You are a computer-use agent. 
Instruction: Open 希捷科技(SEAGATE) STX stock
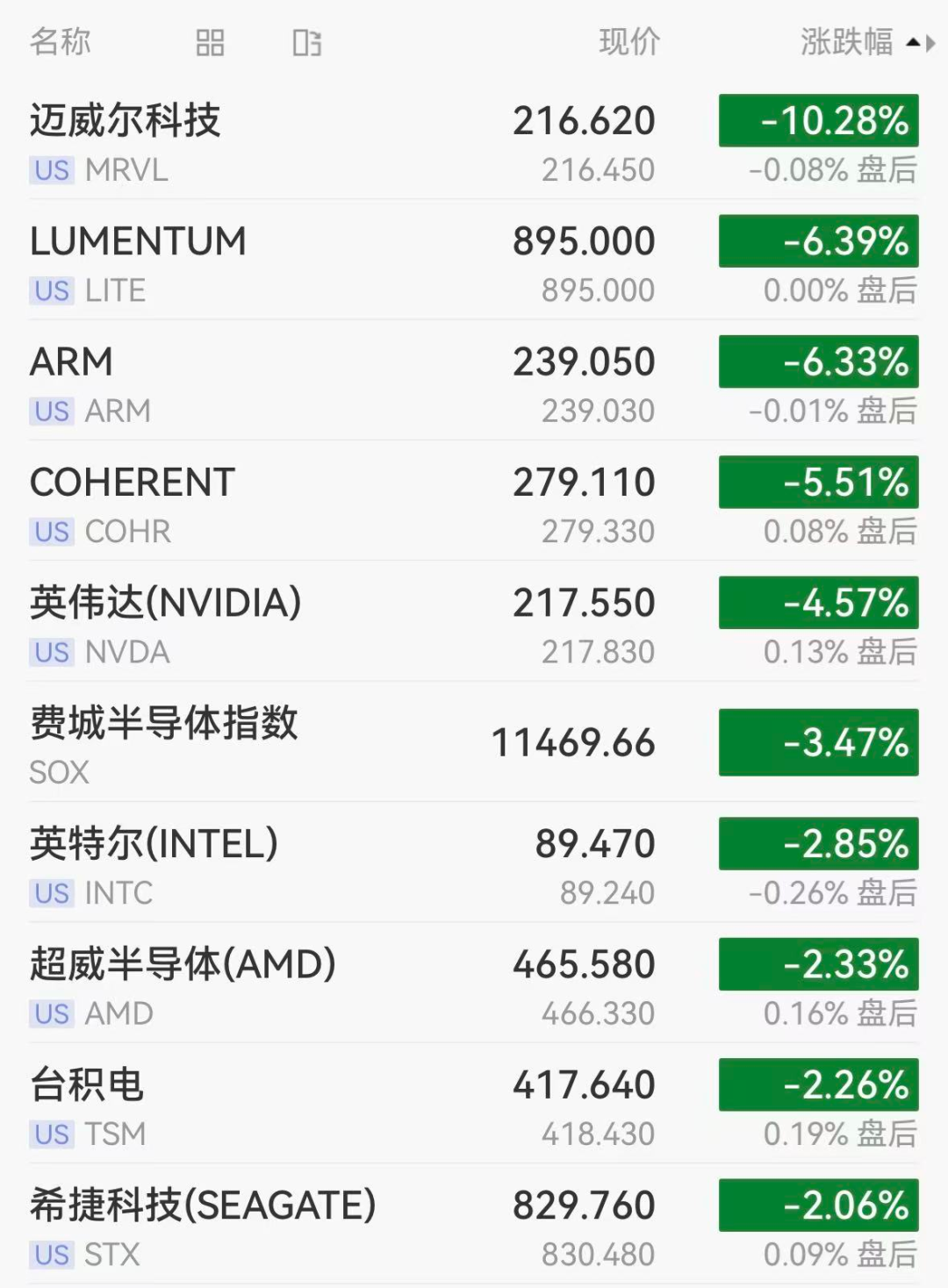(x=474, y=1224)
